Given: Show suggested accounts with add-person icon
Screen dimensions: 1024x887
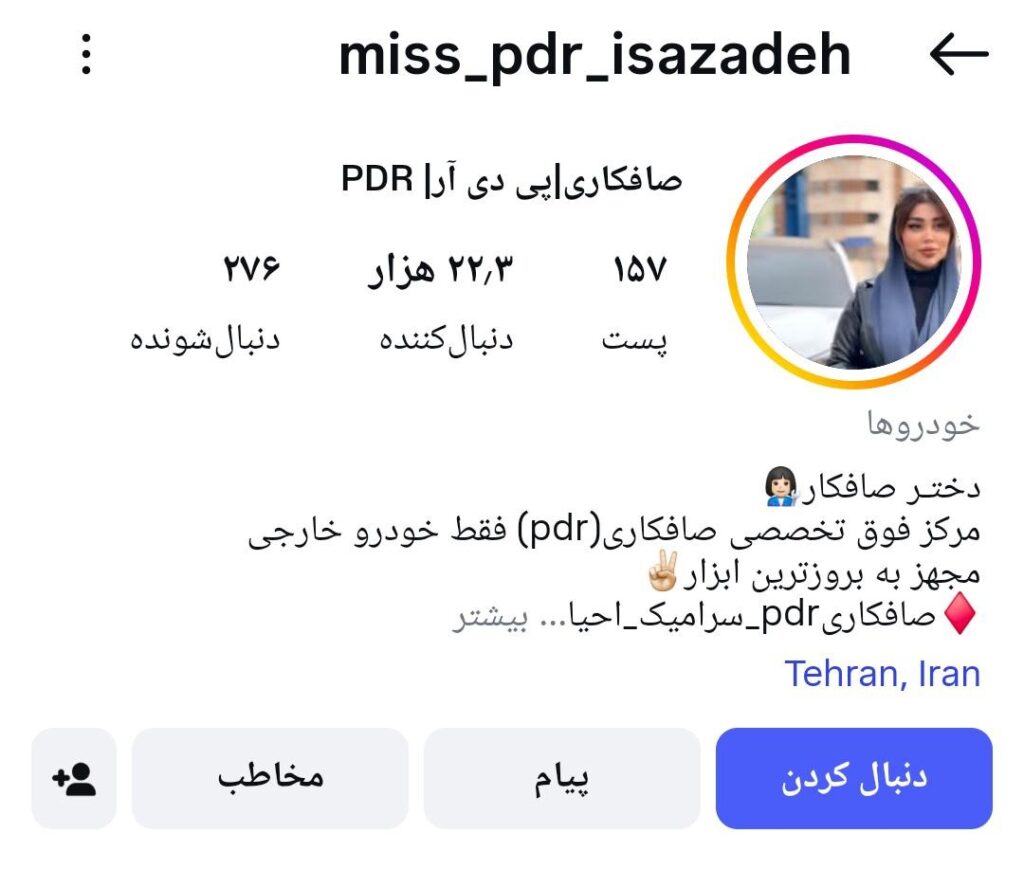Looking at the screenshot, I should tap(74, 778).
